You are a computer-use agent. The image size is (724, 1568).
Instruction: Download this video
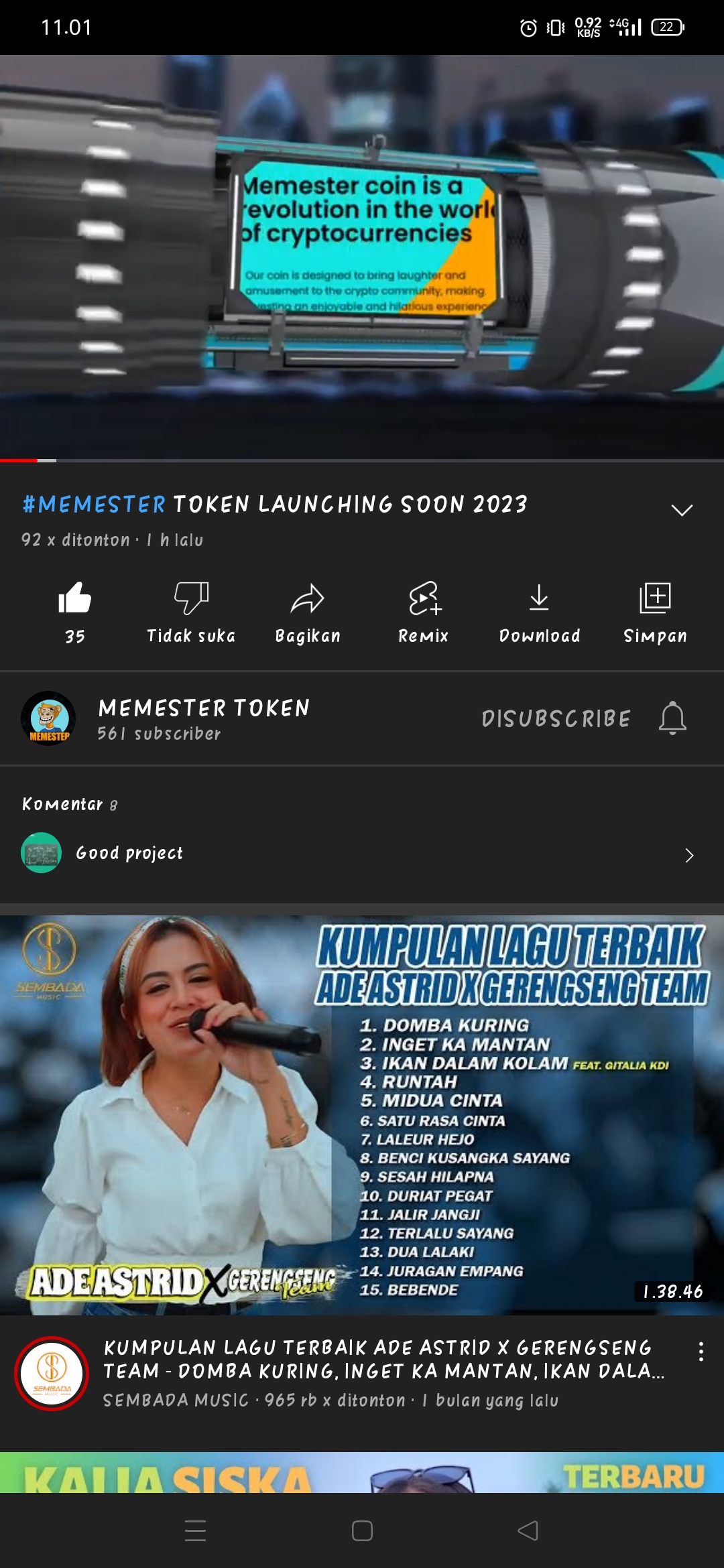[540, 611]
